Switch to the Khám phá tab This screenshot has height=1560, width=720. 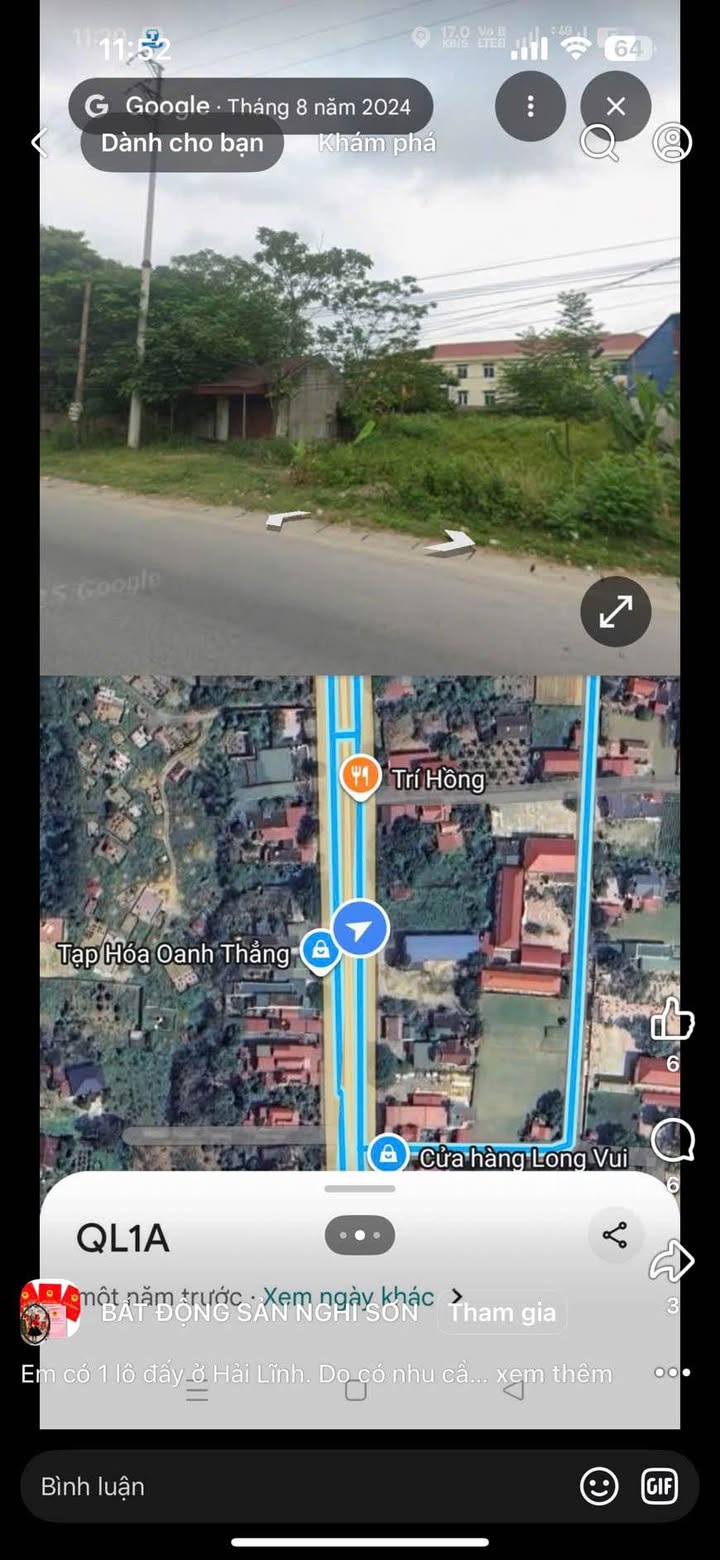(377, 143)
